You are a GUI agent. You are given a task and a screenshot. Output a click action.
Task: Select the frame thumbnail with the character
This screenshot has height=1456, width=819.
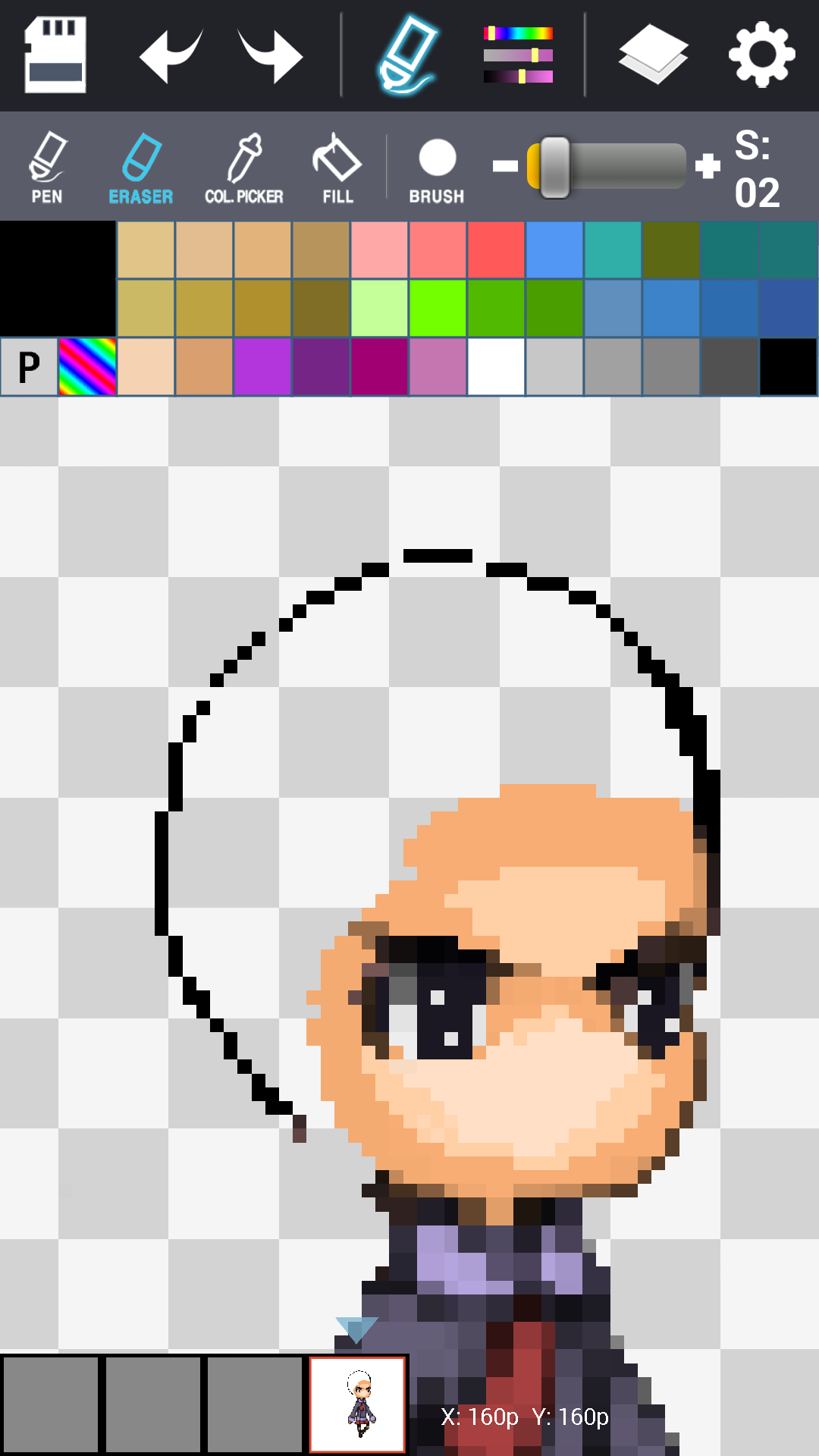click(358, 1404)
